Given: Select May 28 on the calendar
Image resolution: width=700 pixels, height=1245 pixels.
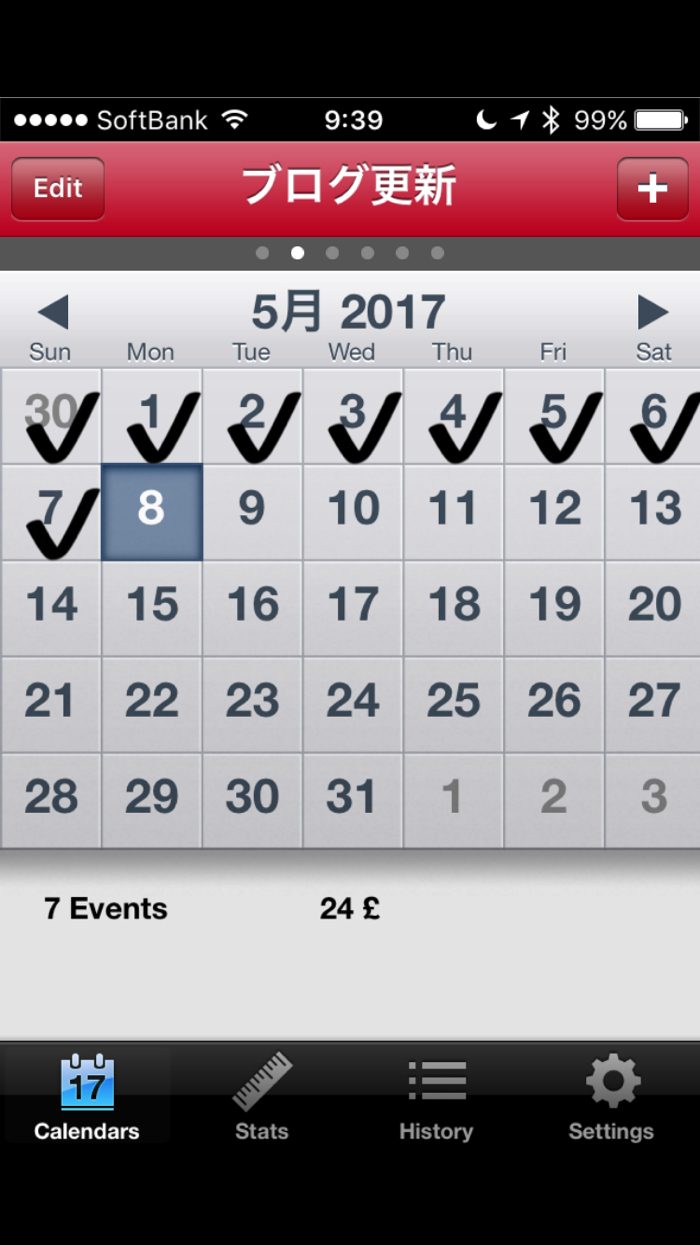Looking at the screenshot, I should coord(51,798).
